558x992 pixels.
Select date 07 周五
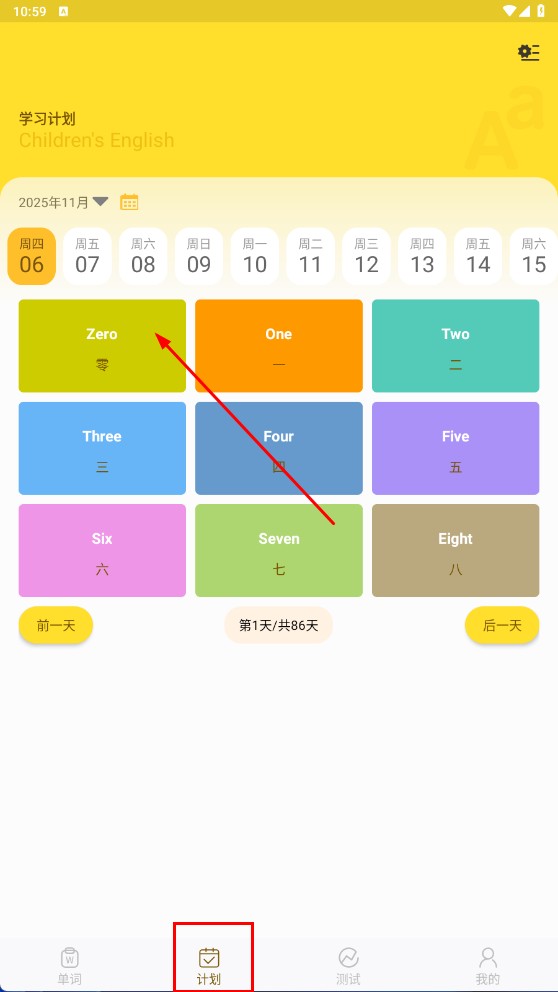tap(87, 256)
